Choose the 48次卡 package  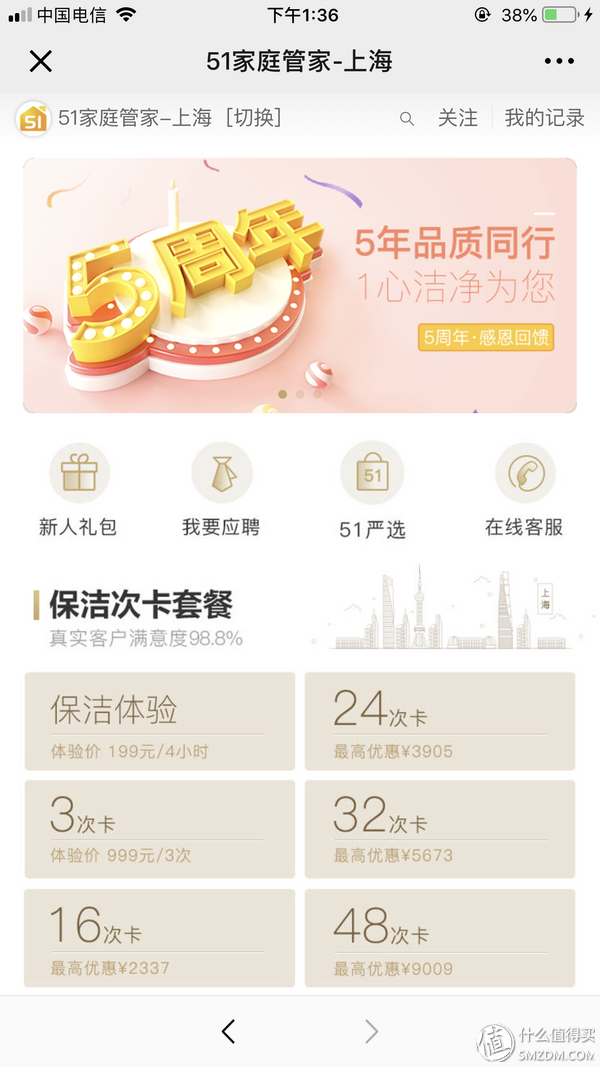coord(440,937)
